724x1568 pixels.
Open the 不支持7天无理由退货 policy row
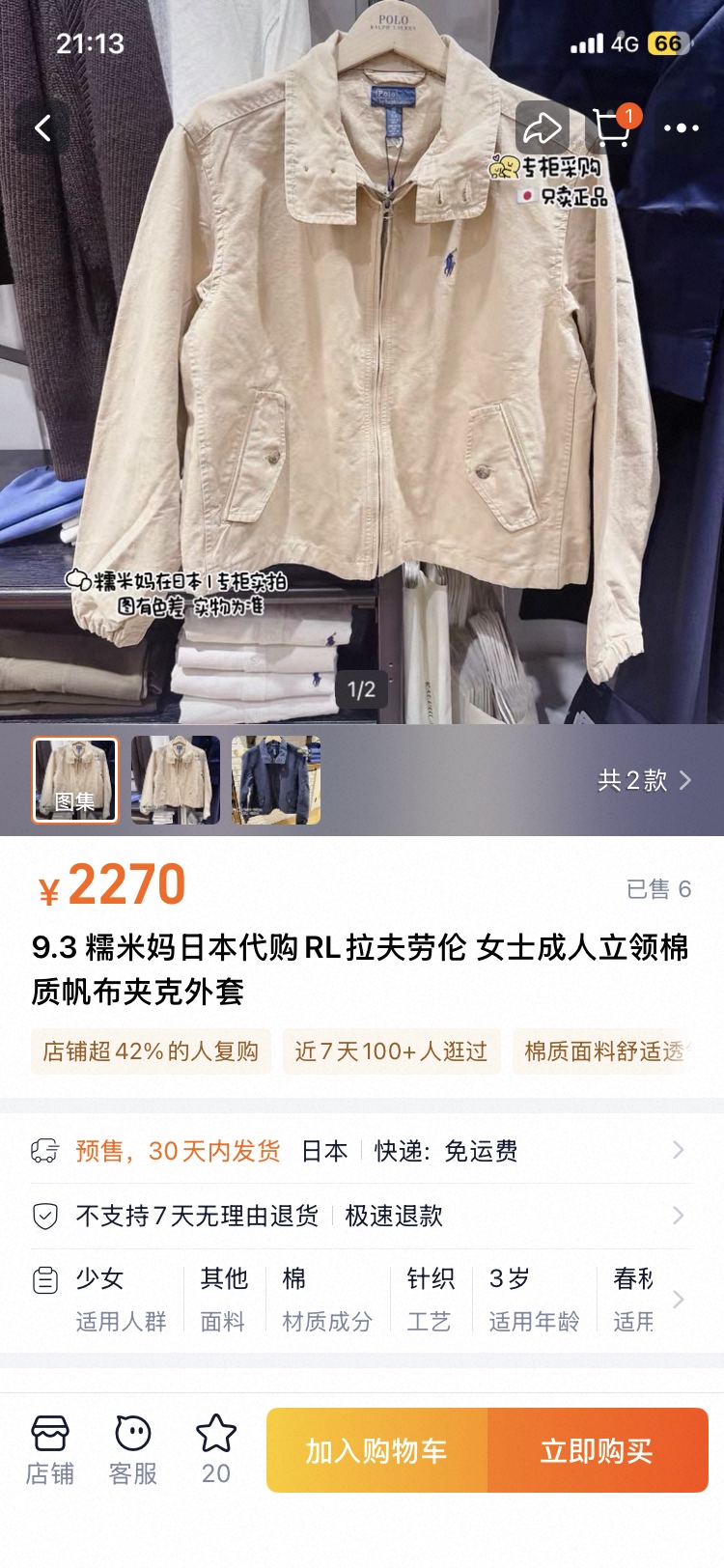362,1216
